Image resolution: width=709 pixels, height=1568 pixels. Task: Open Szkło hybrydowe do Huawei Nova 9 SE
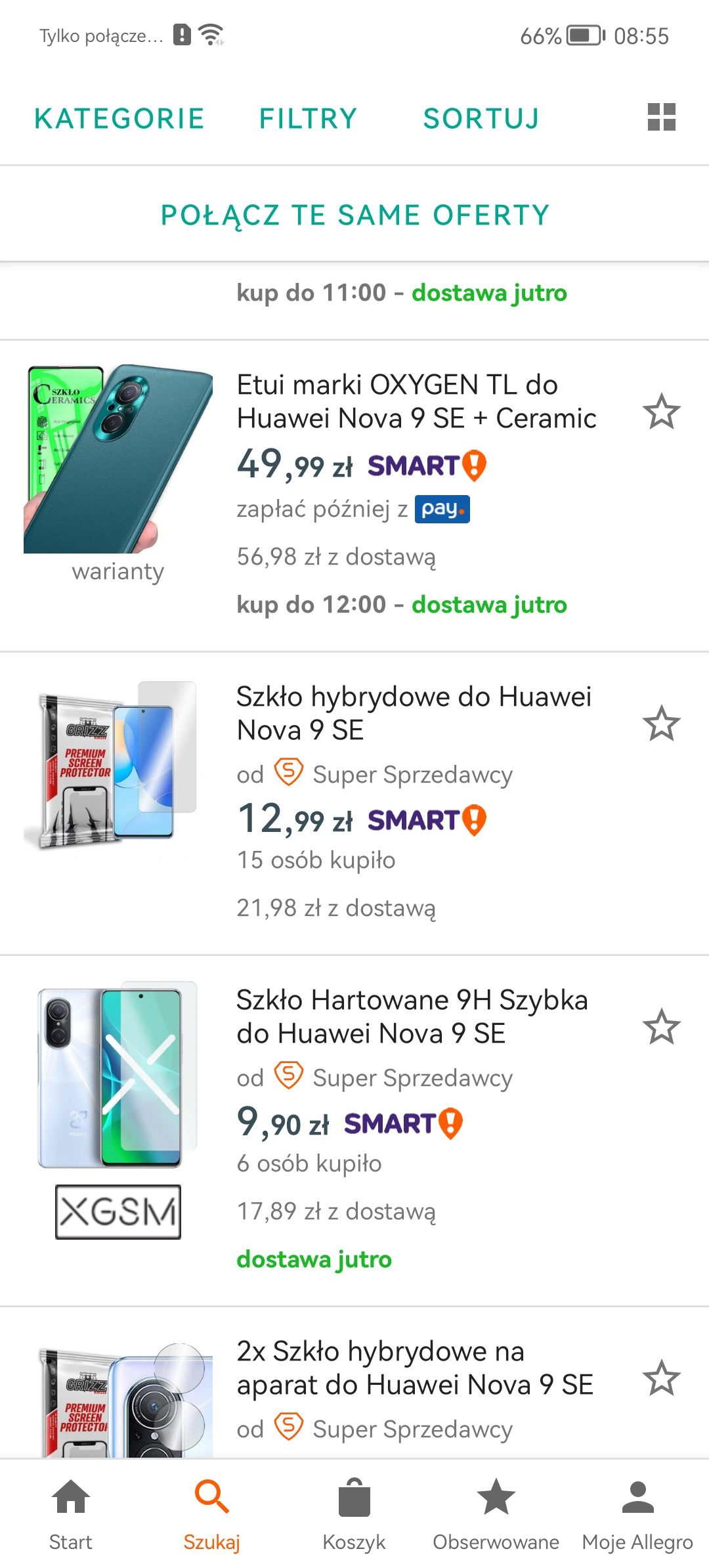pos(414,713)
